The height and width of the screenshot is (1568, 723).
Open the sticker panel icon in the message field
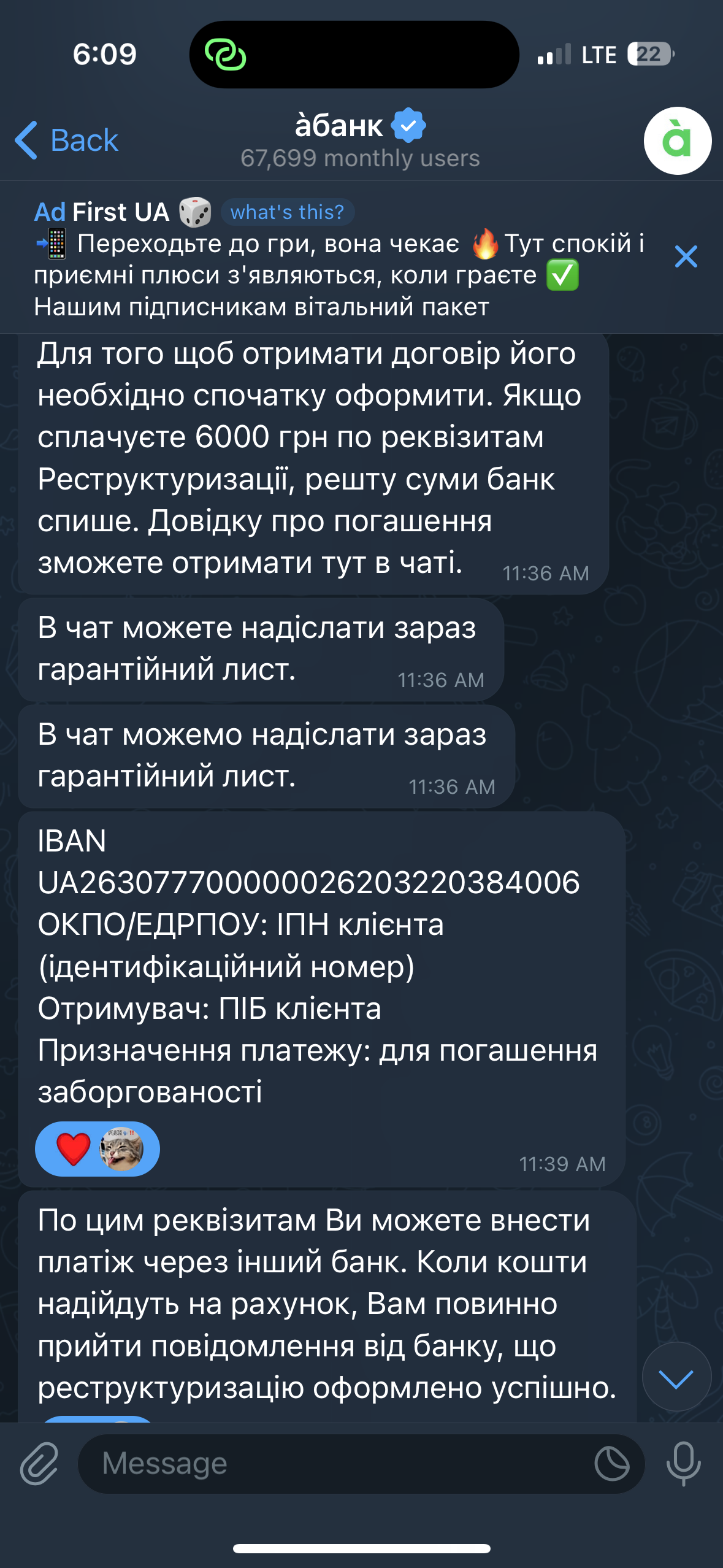click(x=611, y=1464)
